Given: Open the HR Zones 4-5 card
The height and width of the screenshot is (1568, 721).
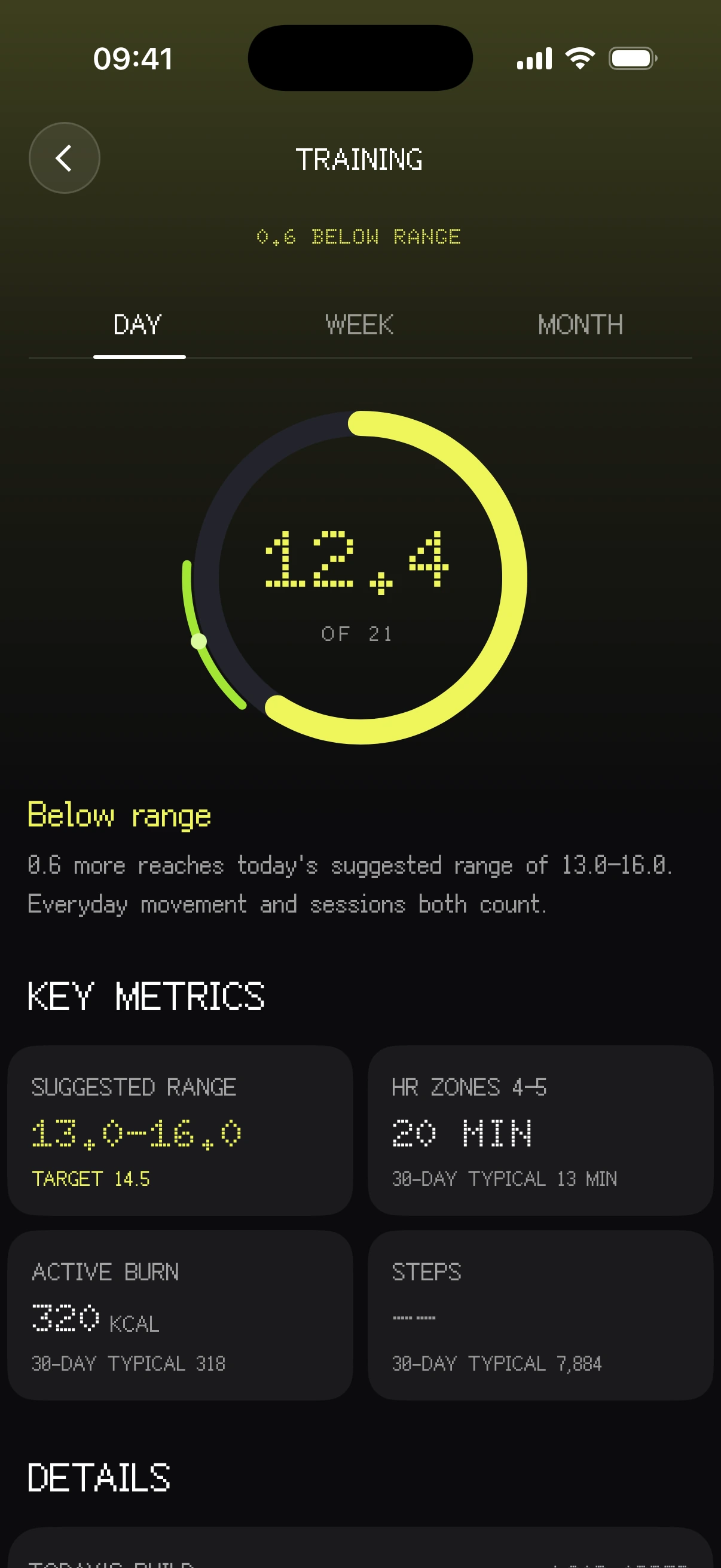Looking at the screenshot, I should pos(540,1130).
